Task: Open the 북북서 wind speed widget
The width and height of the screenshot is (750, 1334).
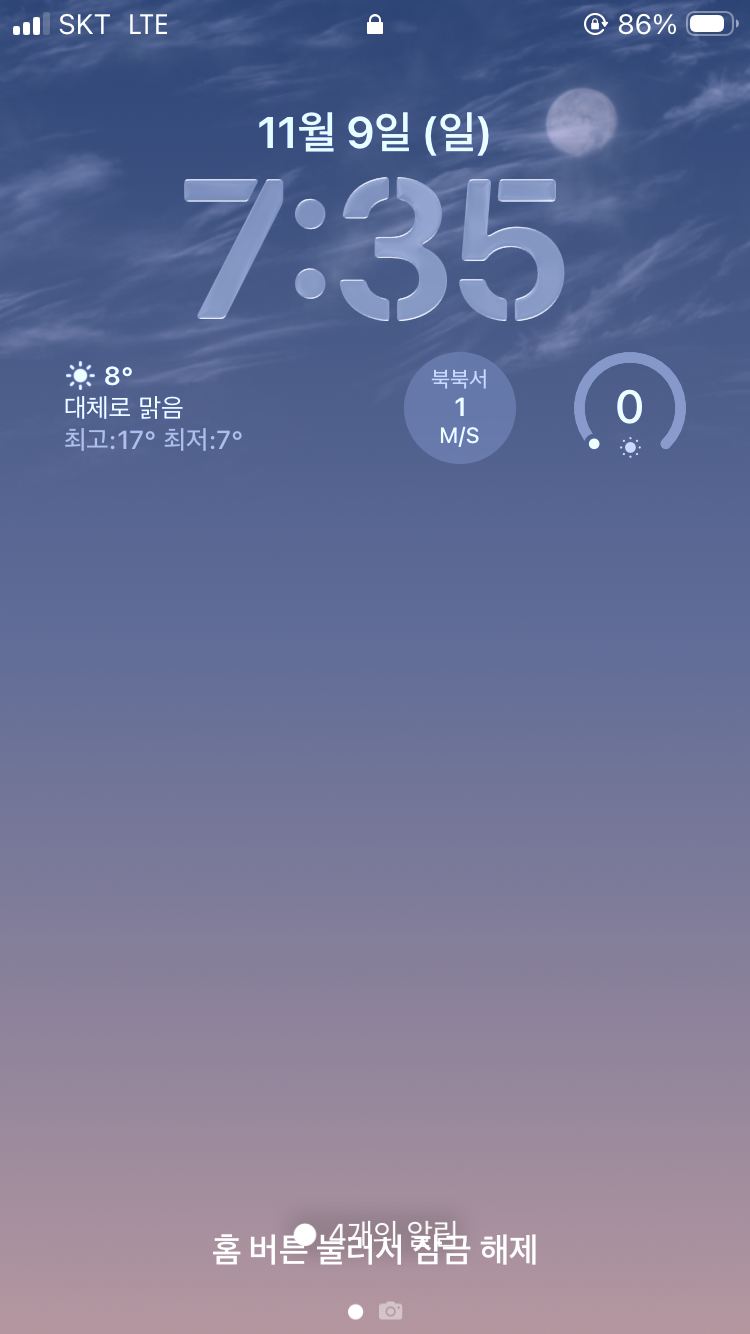Action: (x=460, y=408)
